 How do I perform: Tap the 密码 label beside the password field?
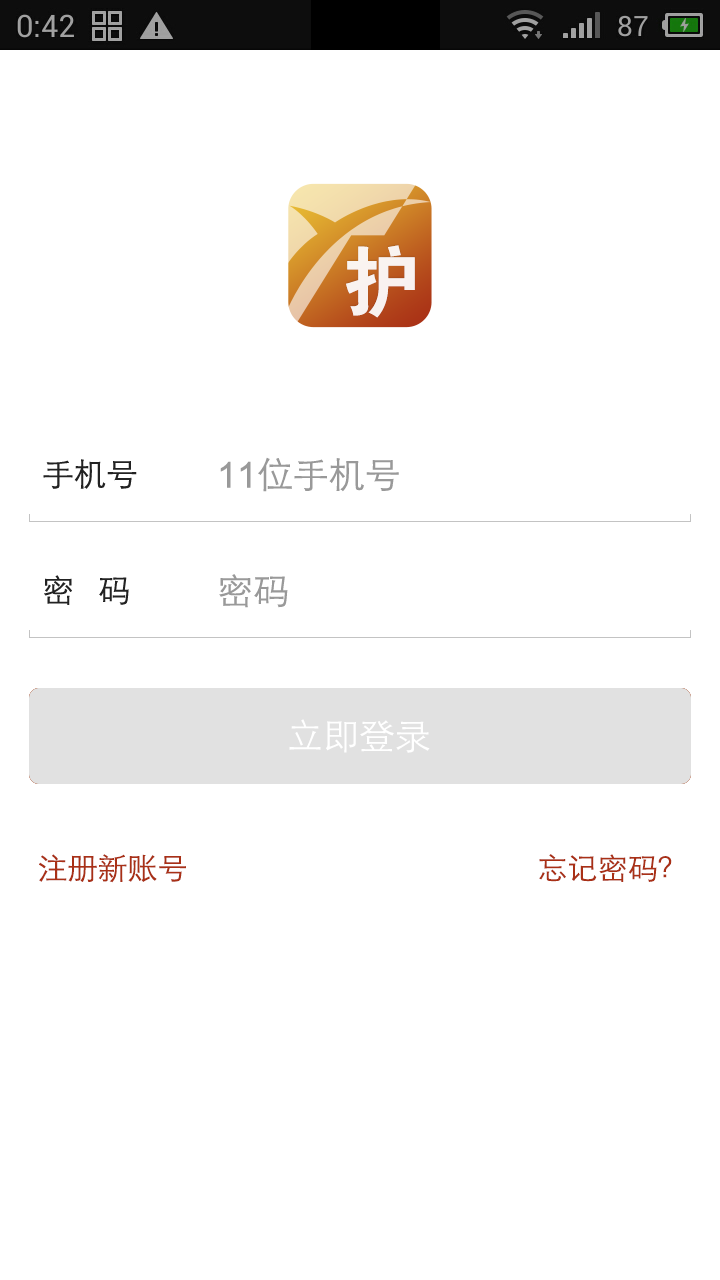coord(86,591)
